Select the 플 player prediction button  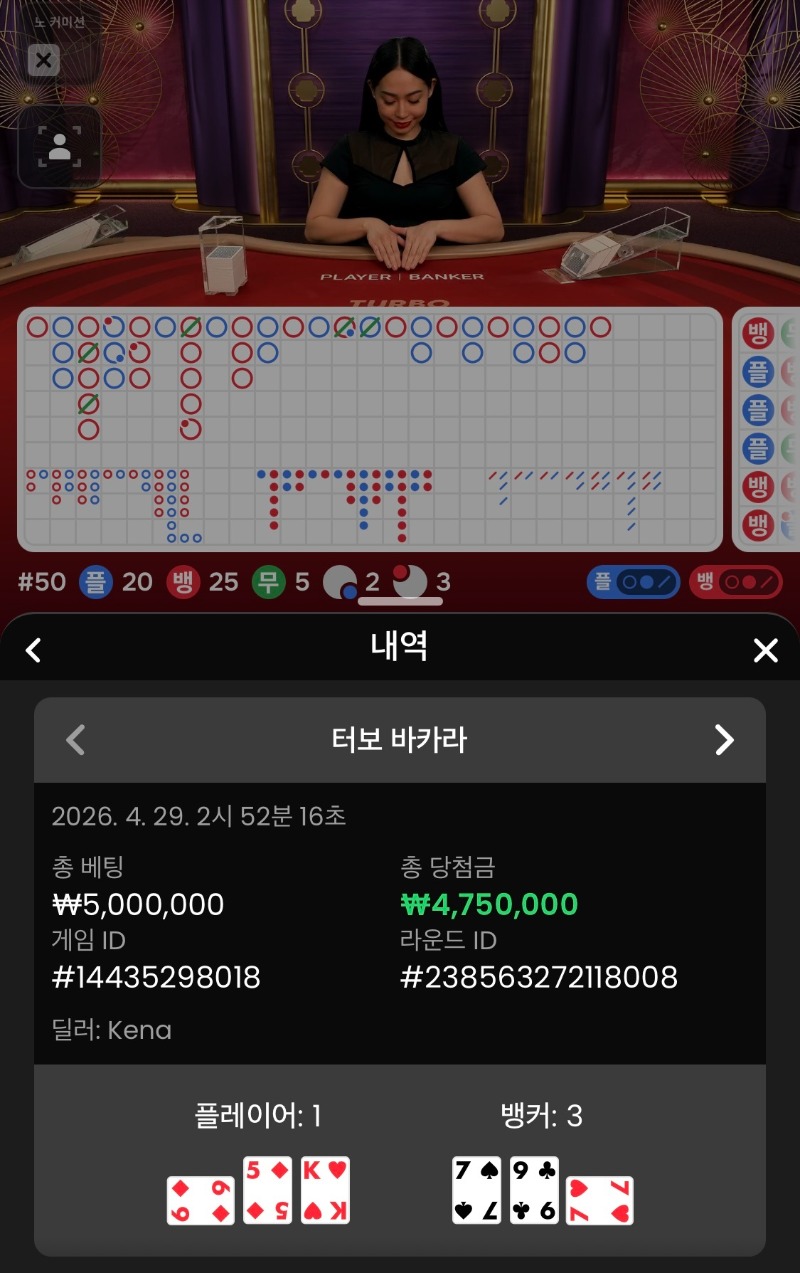(633, 582)
